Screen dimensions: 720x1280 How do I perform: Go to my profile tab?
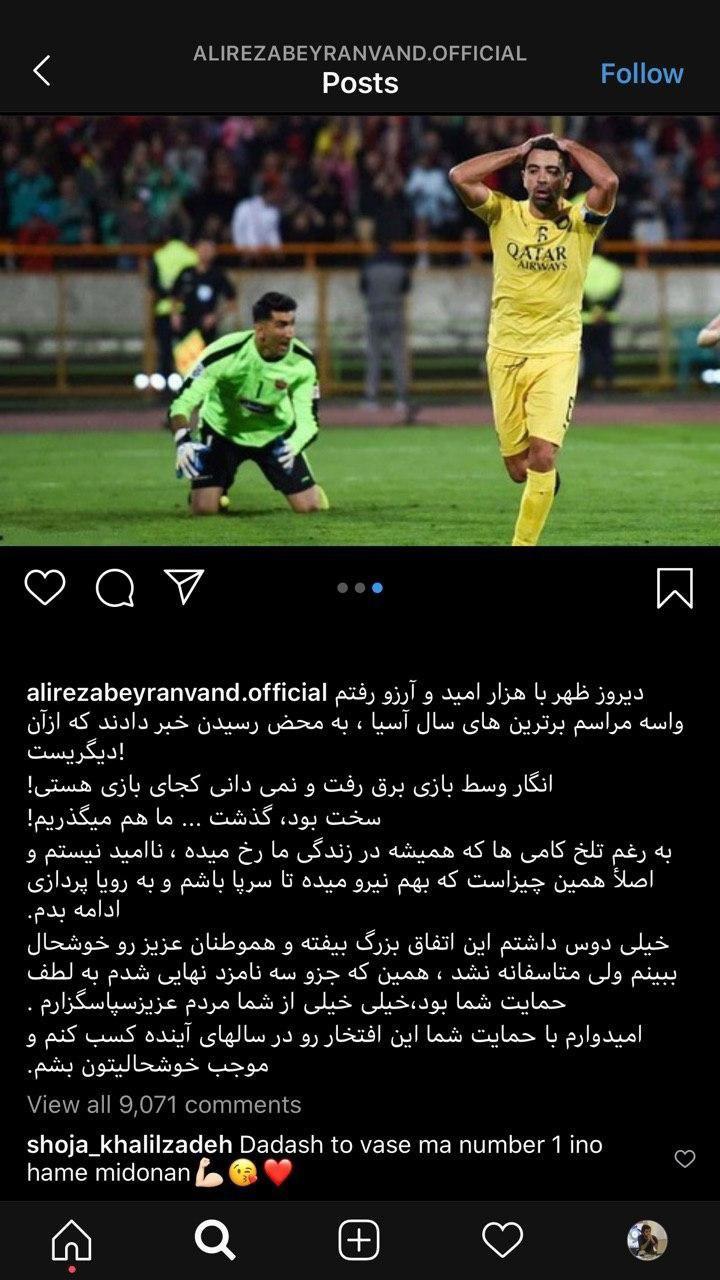coord(646,1241)
